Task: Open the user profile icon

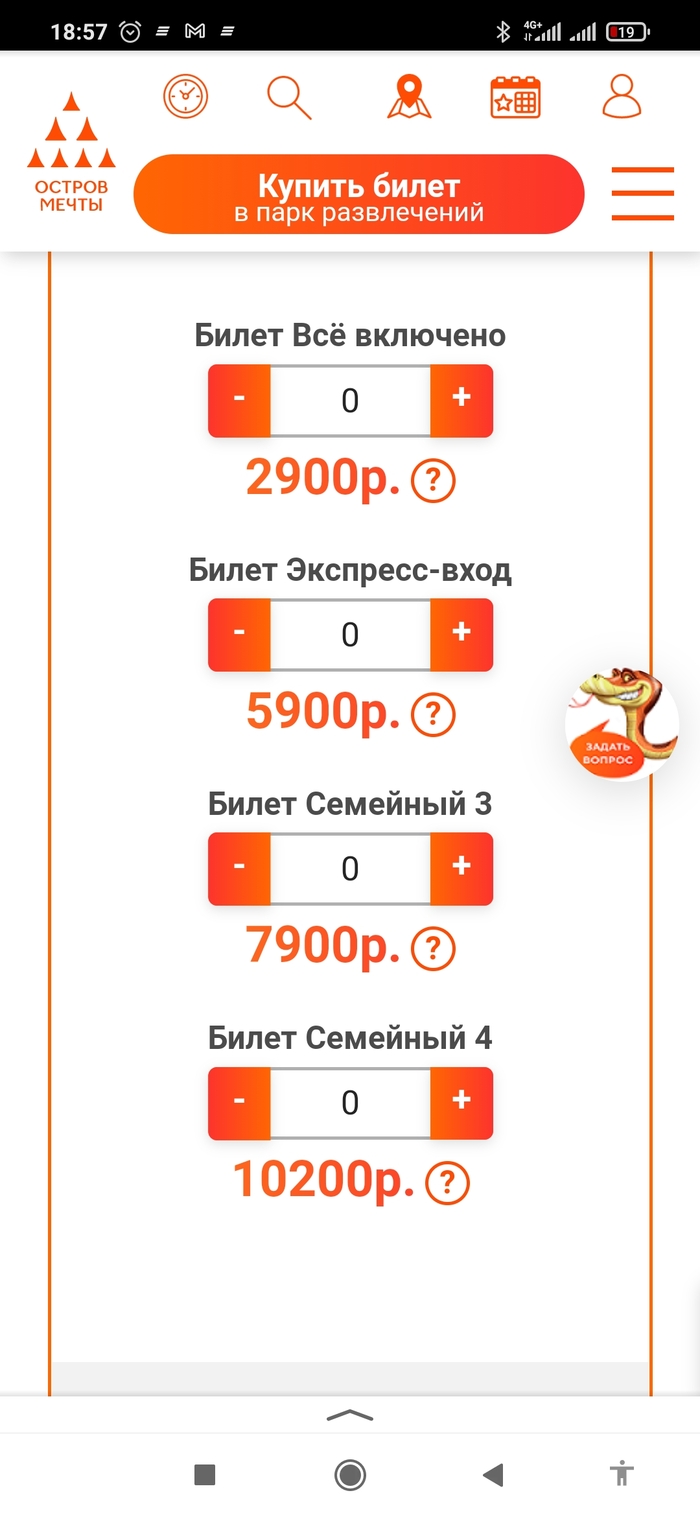Action: click(x=621, y=97)
